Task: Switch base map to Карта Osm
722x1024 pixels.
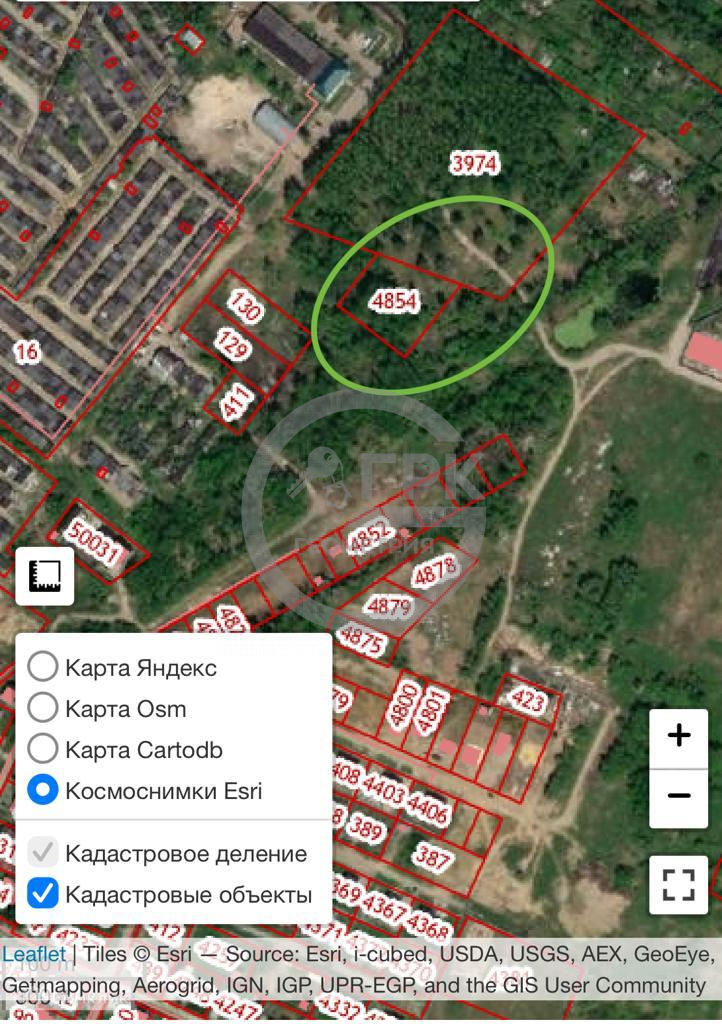Action: pyautogui.click(x=43, y=708)
